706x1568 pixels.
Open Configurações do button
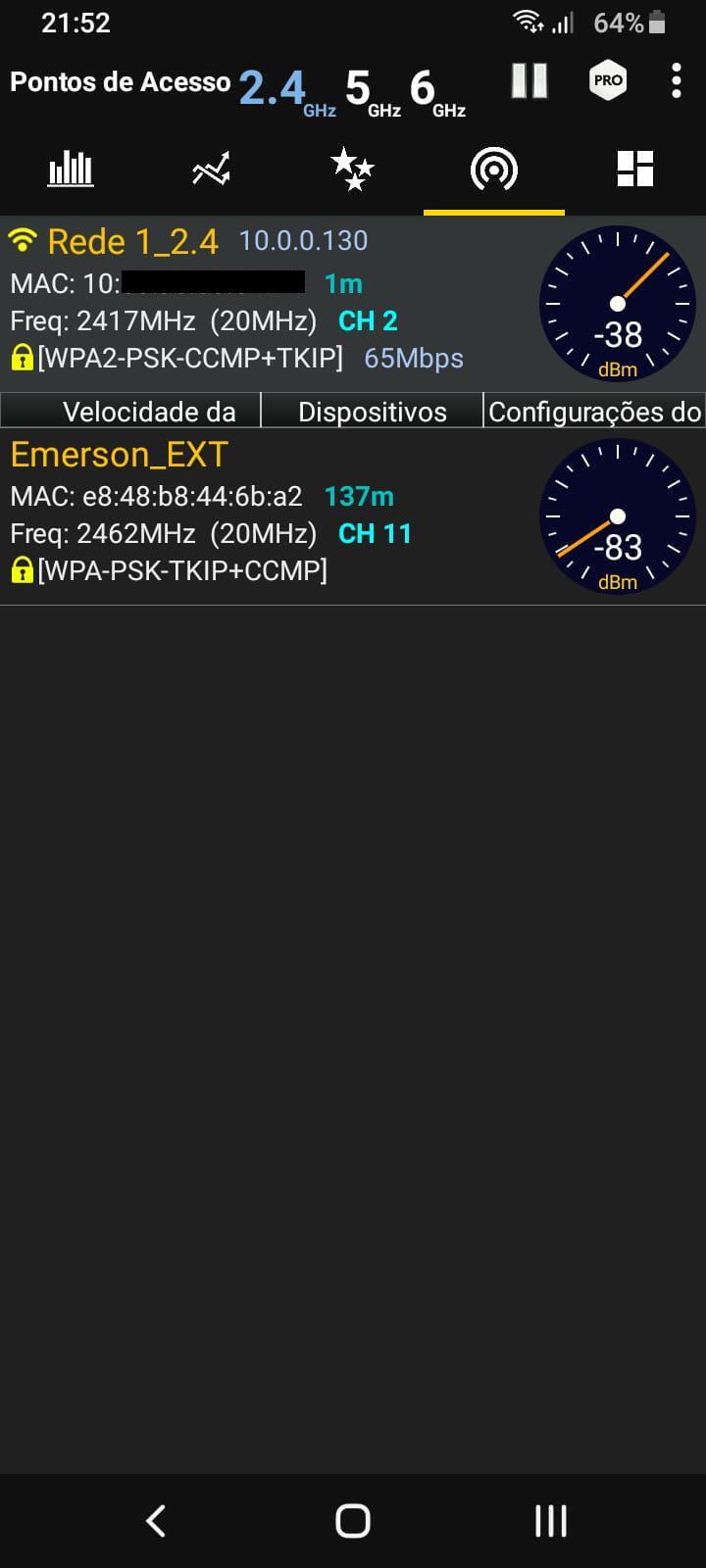point(595,411)
